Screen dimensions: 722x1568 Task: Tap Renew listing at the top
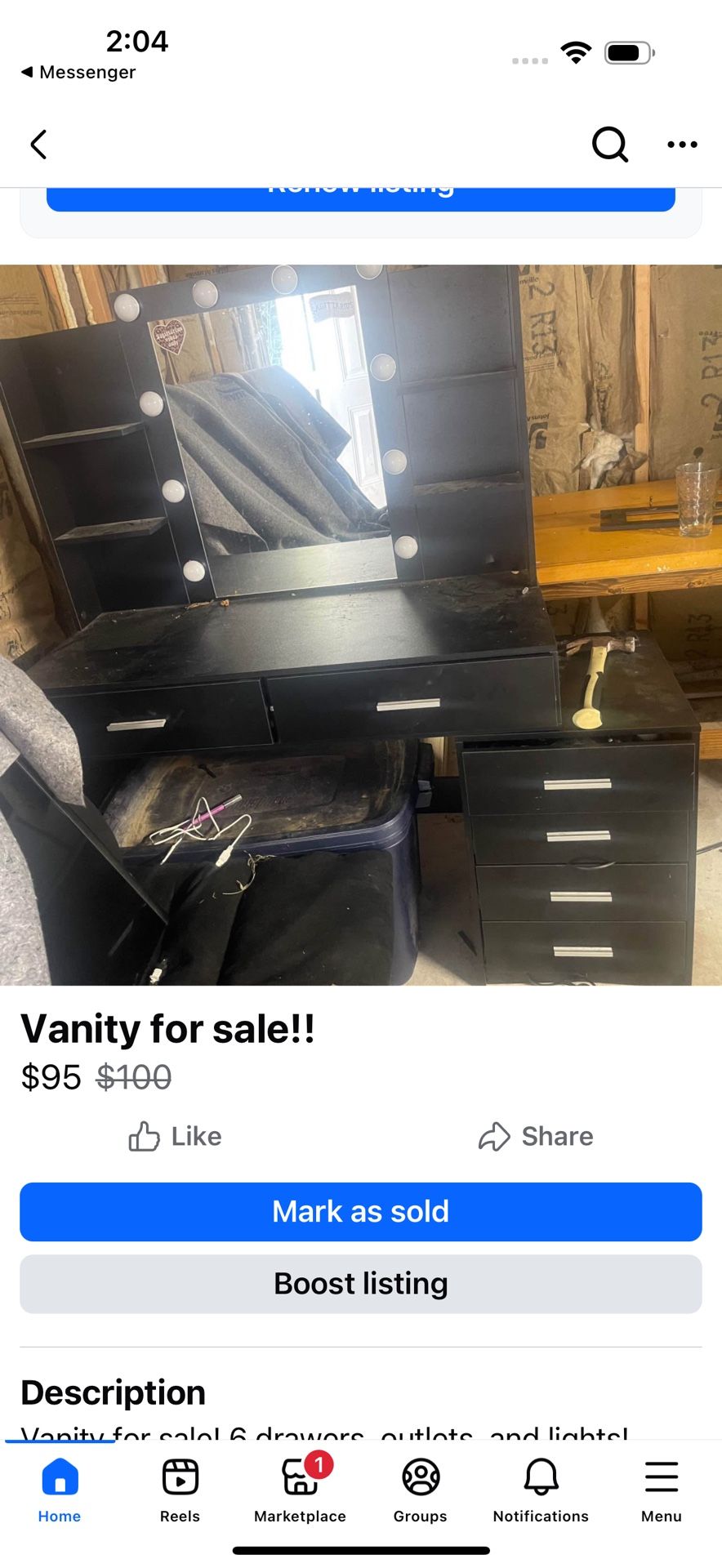360,189
